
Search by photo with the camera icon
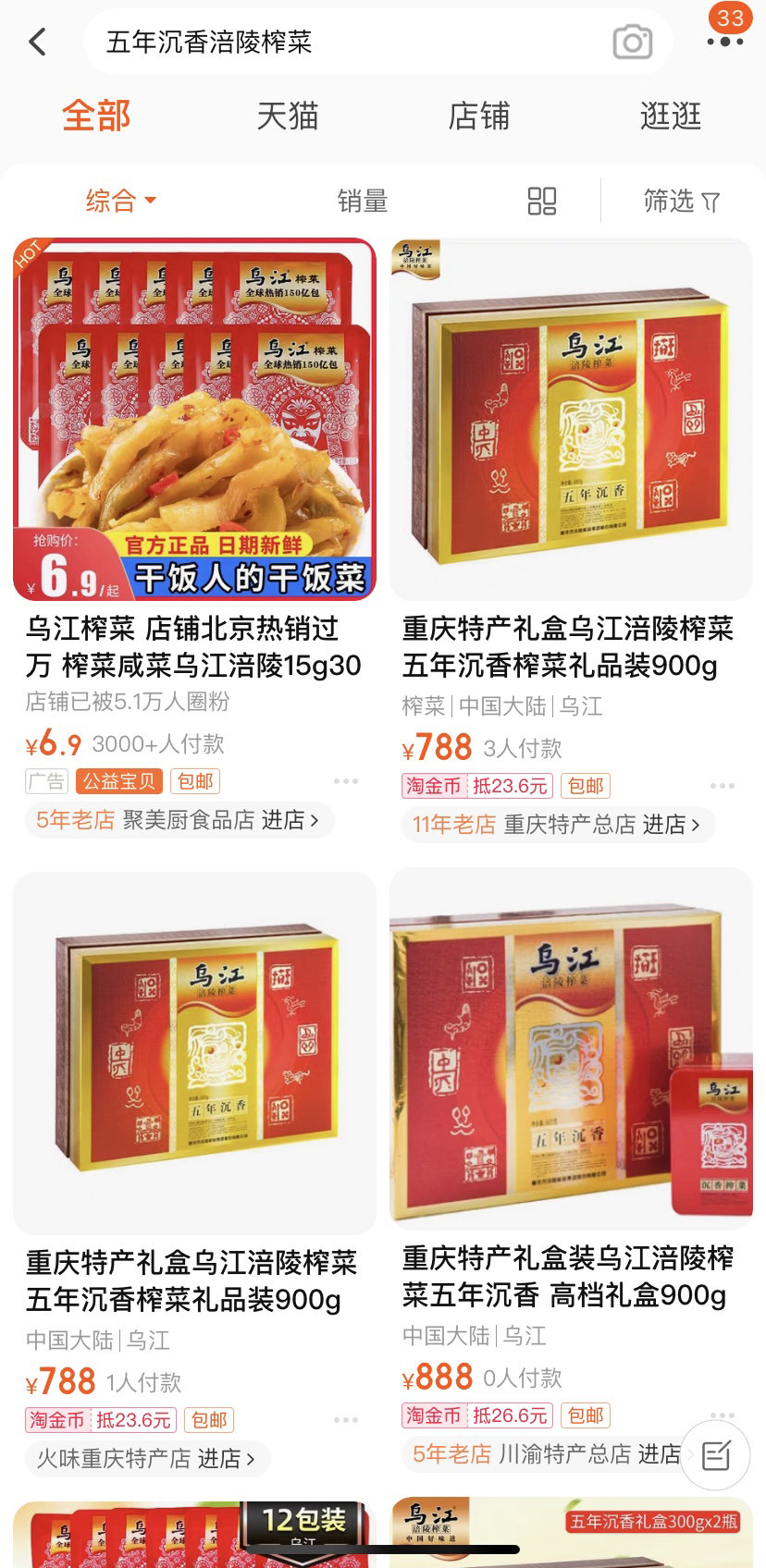tap(633, 42)
